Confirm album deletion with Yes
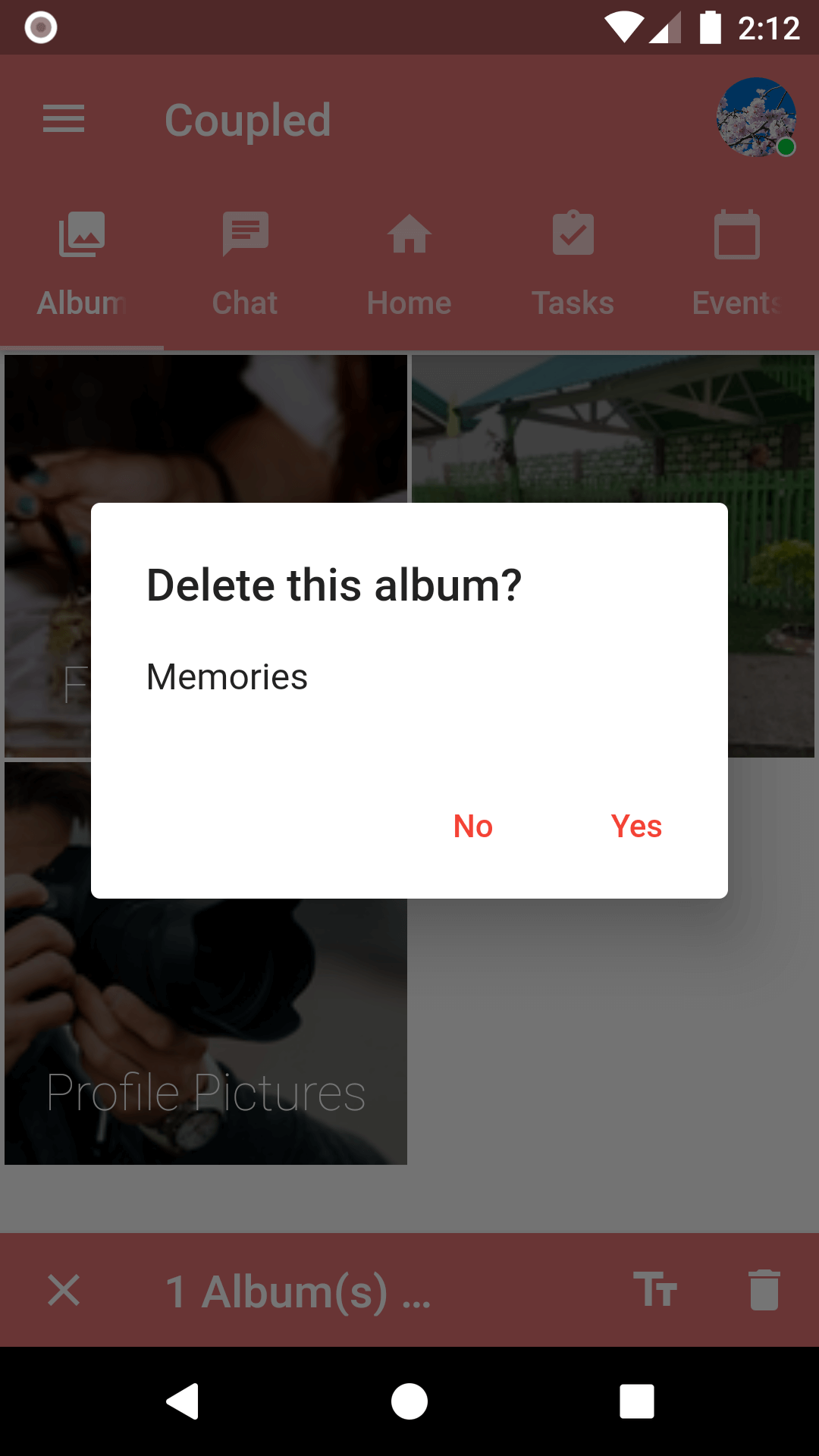Image resolution: width=819 pixels, height=1456 pixels. 636,826
